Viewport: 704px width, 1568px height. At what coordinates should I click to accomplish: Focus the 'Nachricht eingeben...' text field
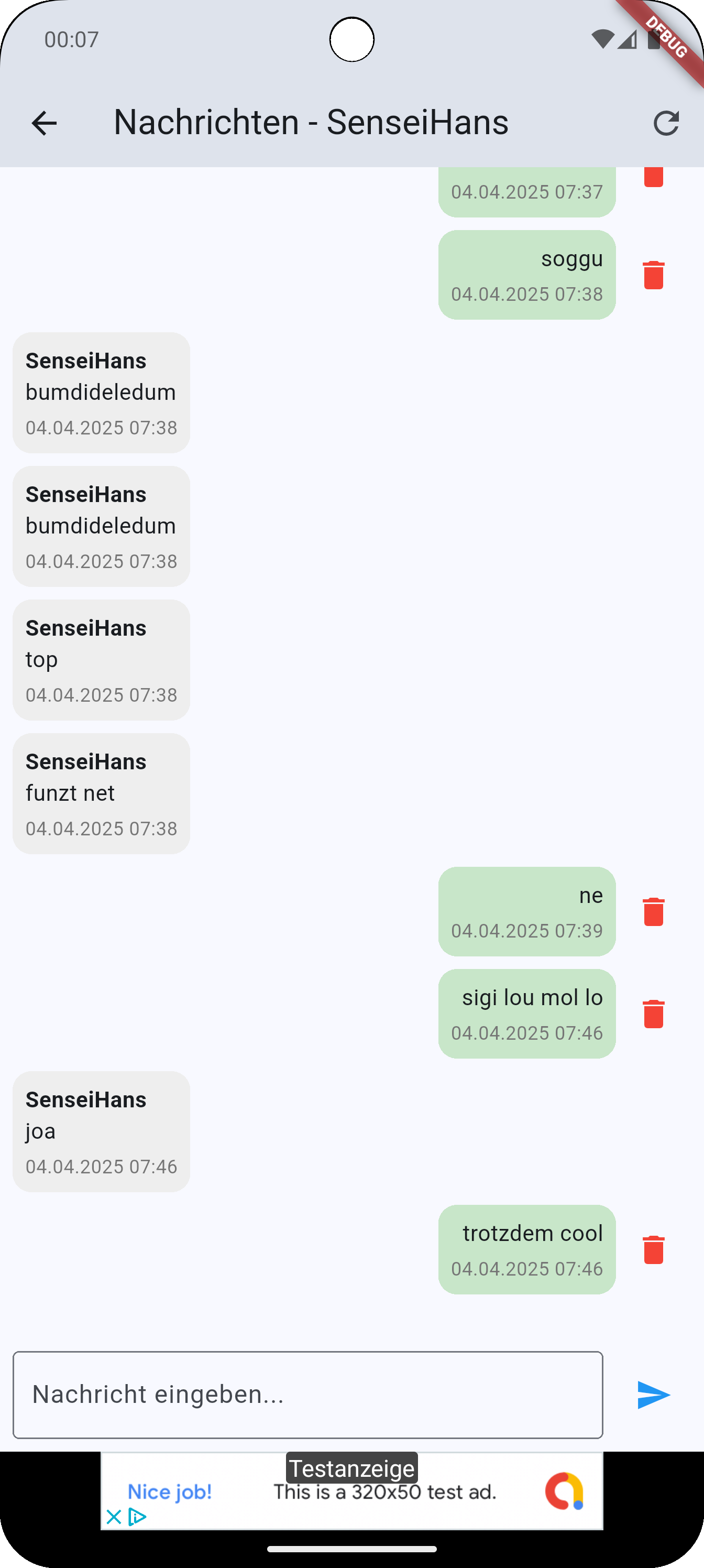click(308, 1395)
